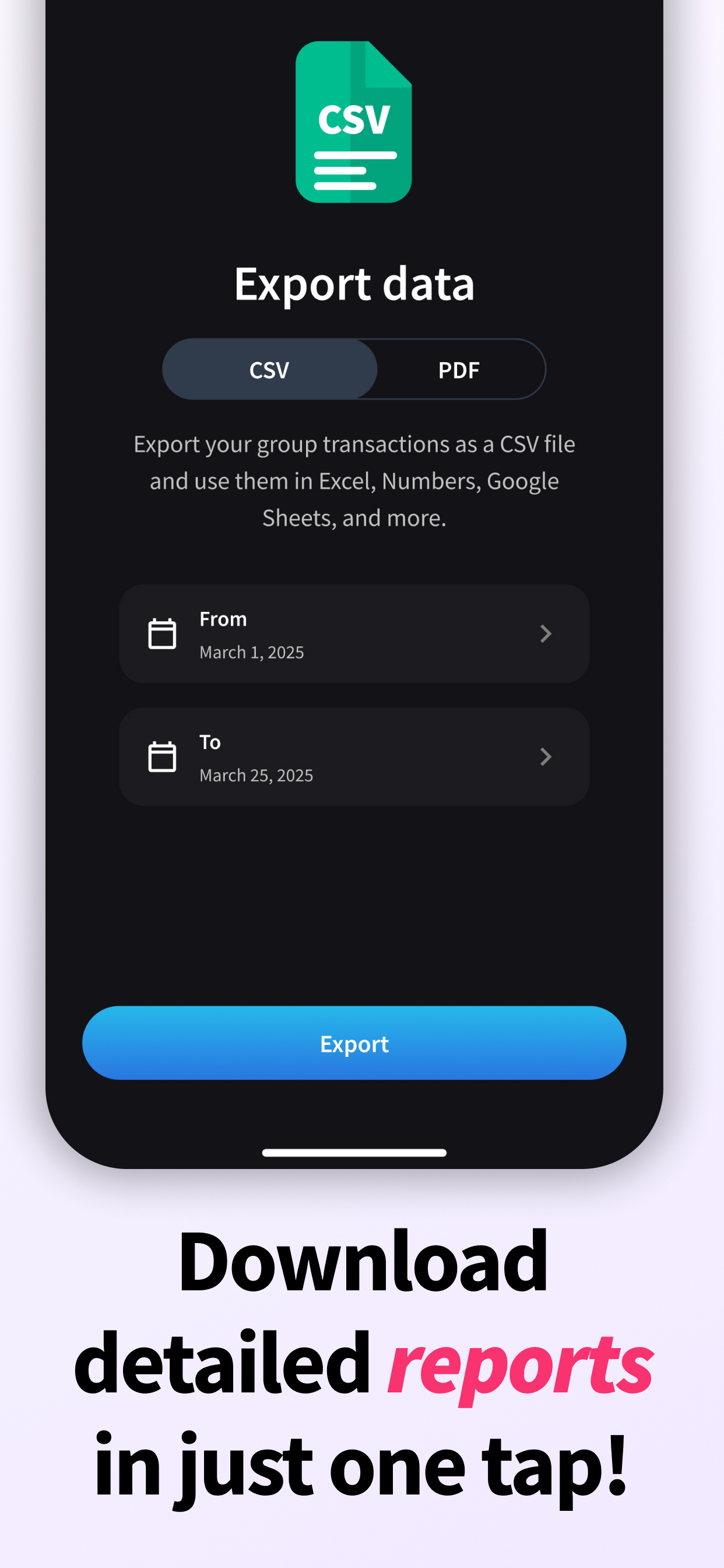The image size is (724, 1568).
Task: Select the calendar icon beside To
Action: [x=162, y=757]
